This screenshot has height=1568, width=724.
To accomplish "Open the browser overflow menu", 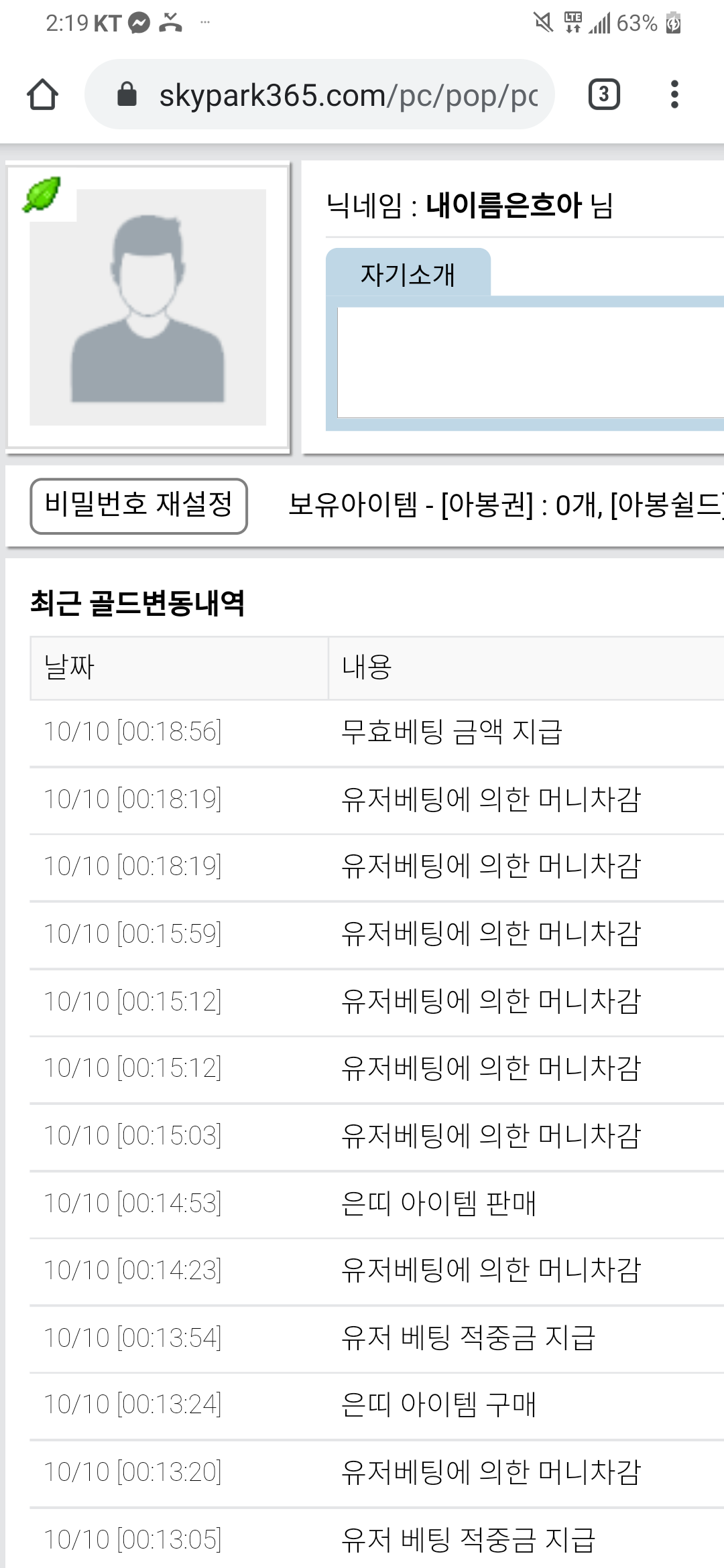I will click(x=674, y=94).
